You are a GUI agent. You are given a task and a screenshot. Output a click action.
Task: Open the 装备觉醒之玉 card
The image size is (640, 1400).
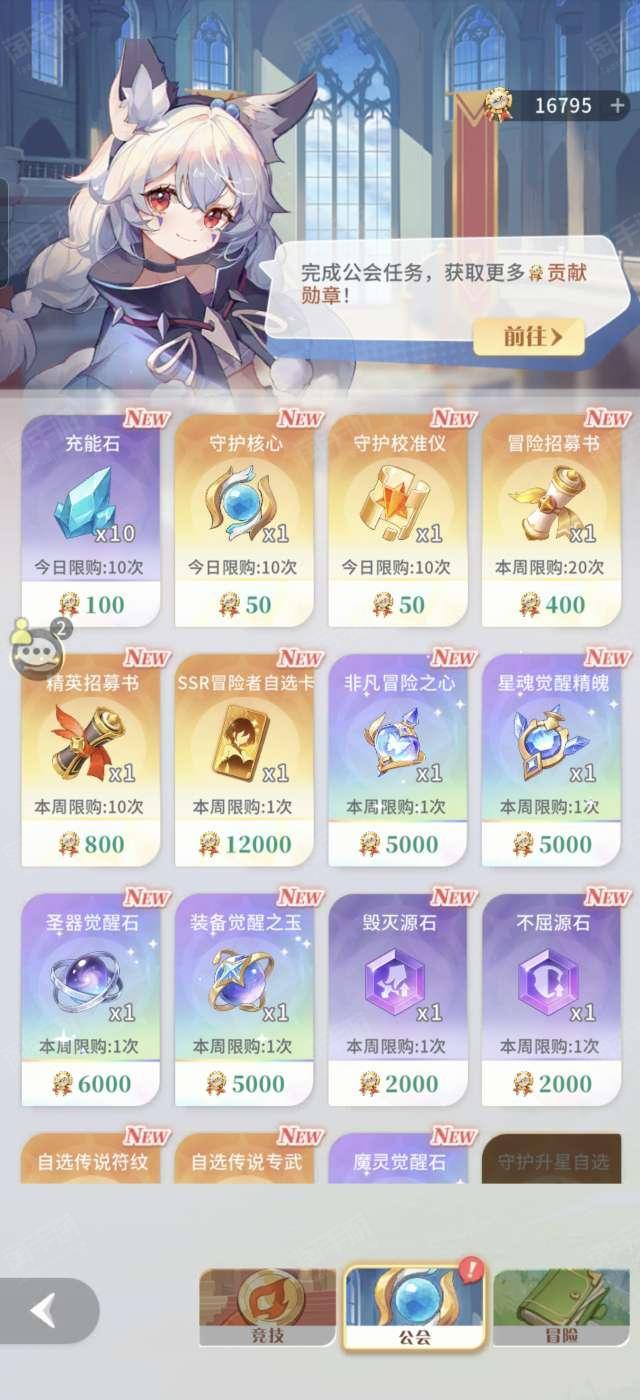coord(244,999)
